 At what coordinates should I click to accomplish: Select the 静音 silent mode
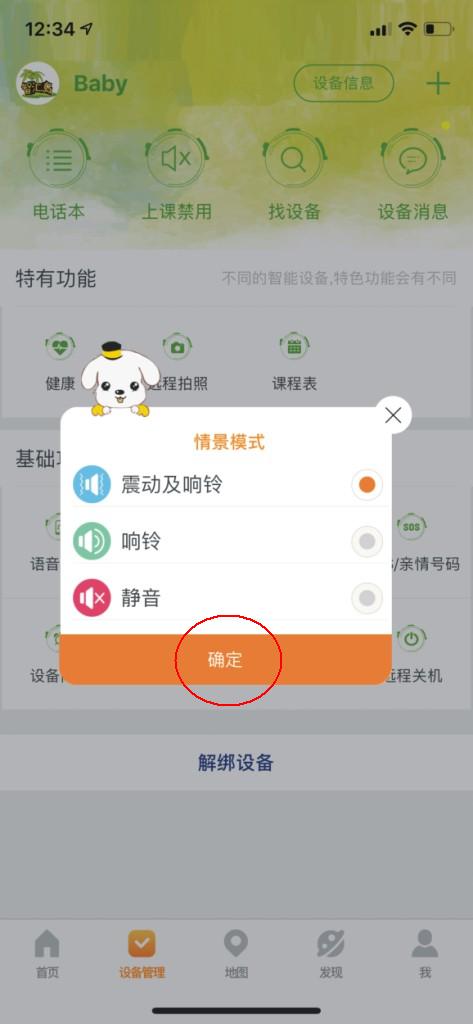point(226,598)
